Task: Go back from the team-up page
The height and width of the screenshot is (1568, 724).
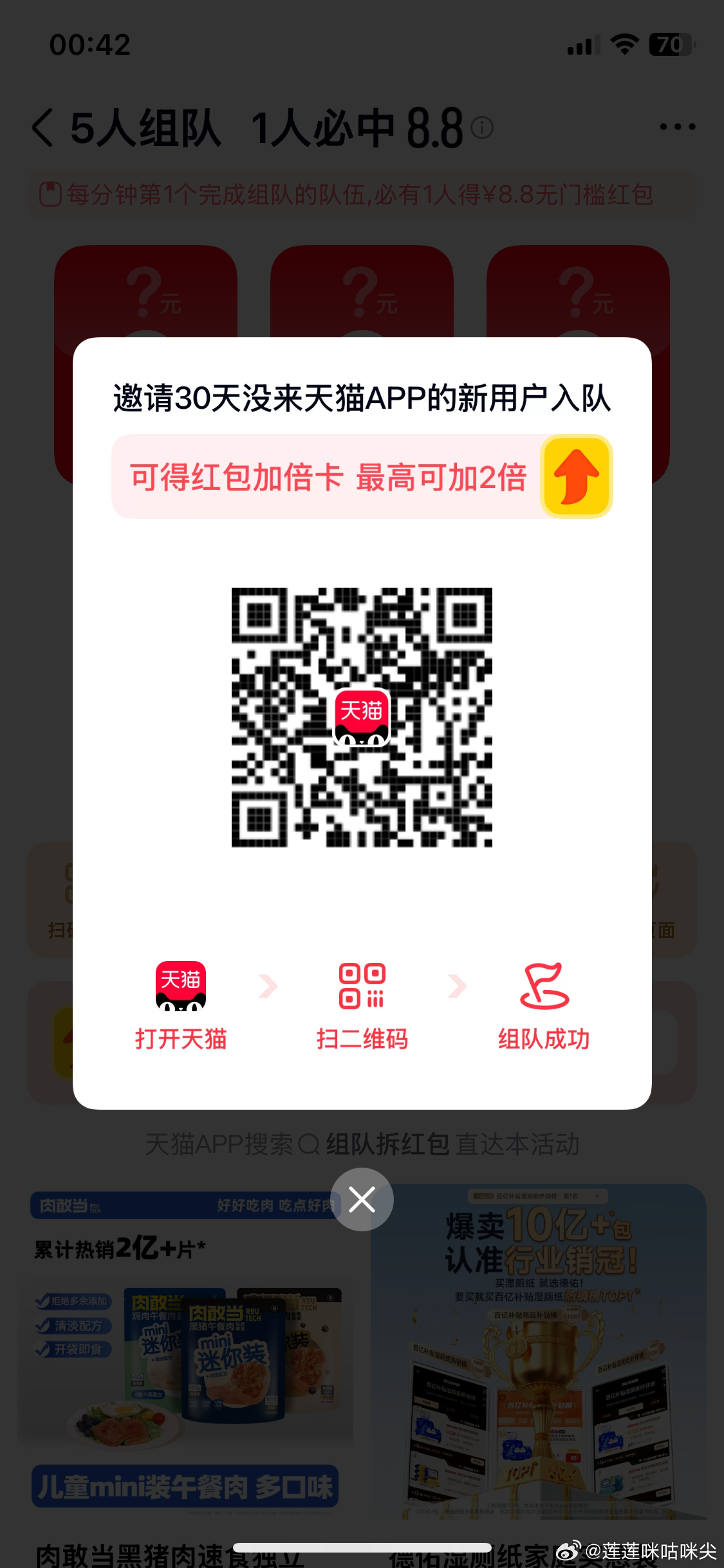Action: pos(43,127)
